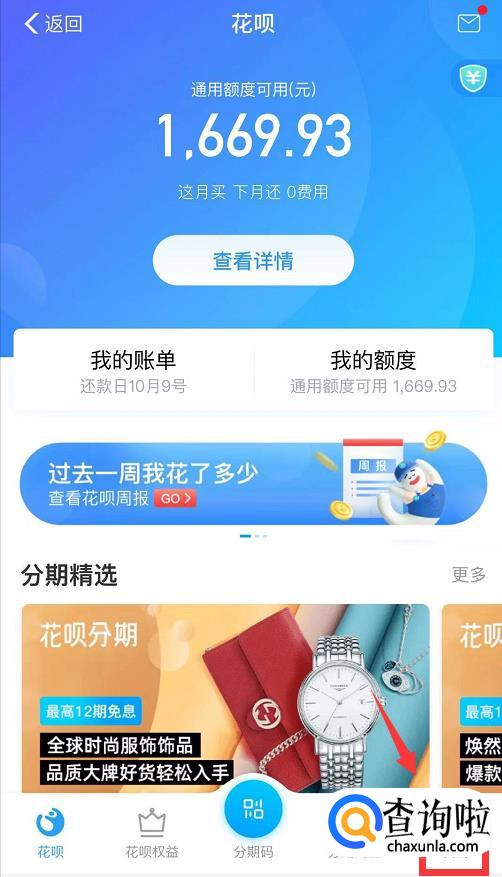Switch to the 花呗 tab
Viewport: 502px width, 877px height.
[x=50, y=833]
